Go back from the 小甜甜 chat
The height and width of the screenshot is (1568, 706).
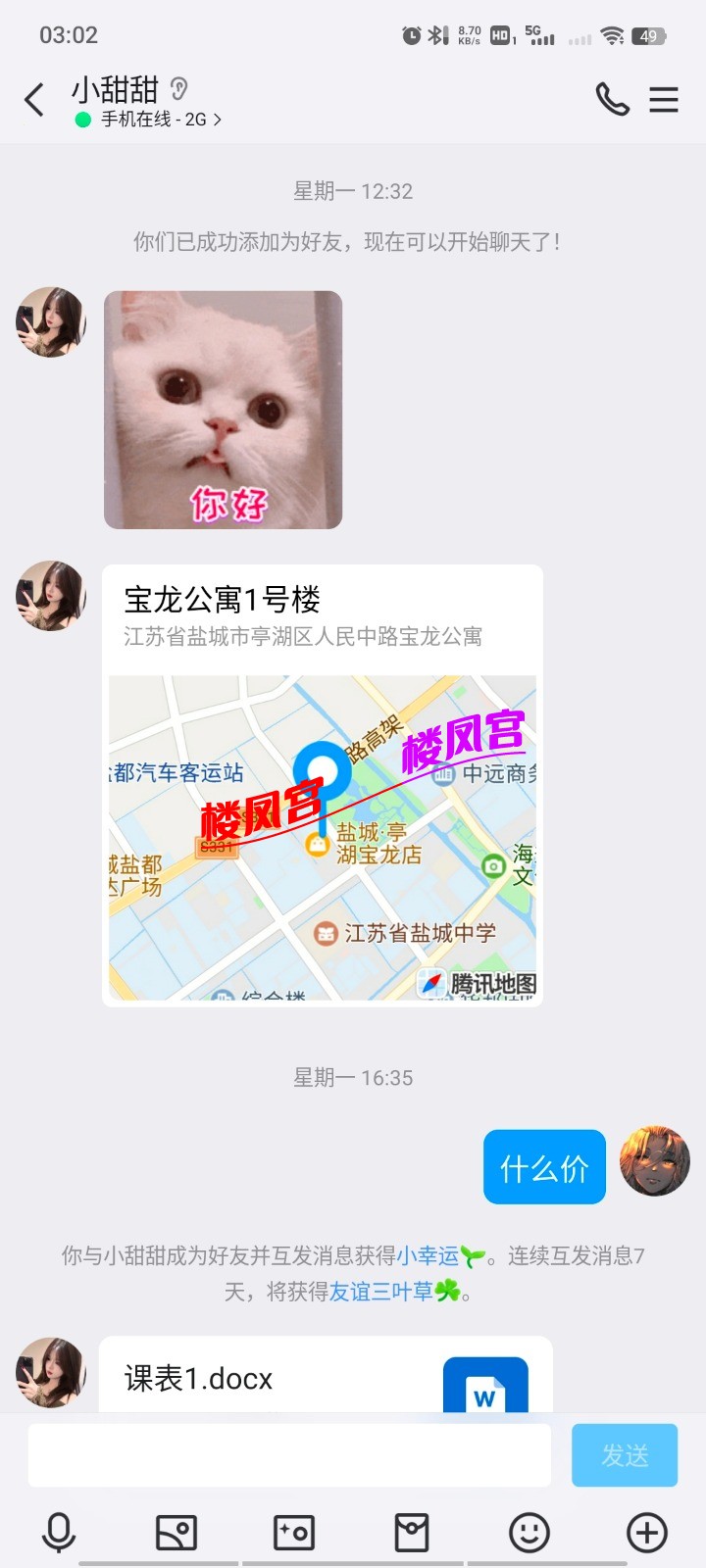[x=34, y=100]
